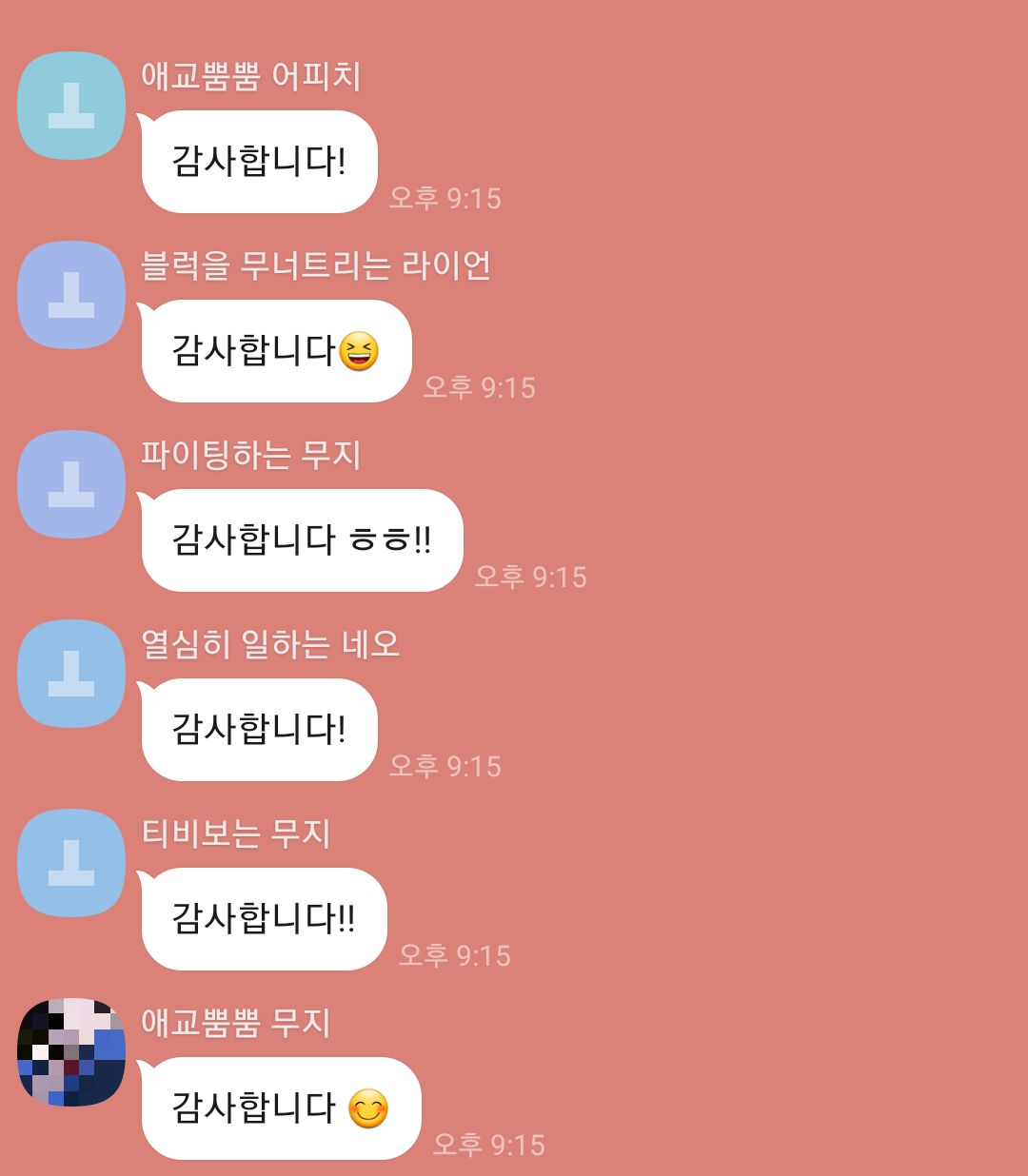
Task: Select 티비보는 무지's profile avatar
Action: [71, 863]
